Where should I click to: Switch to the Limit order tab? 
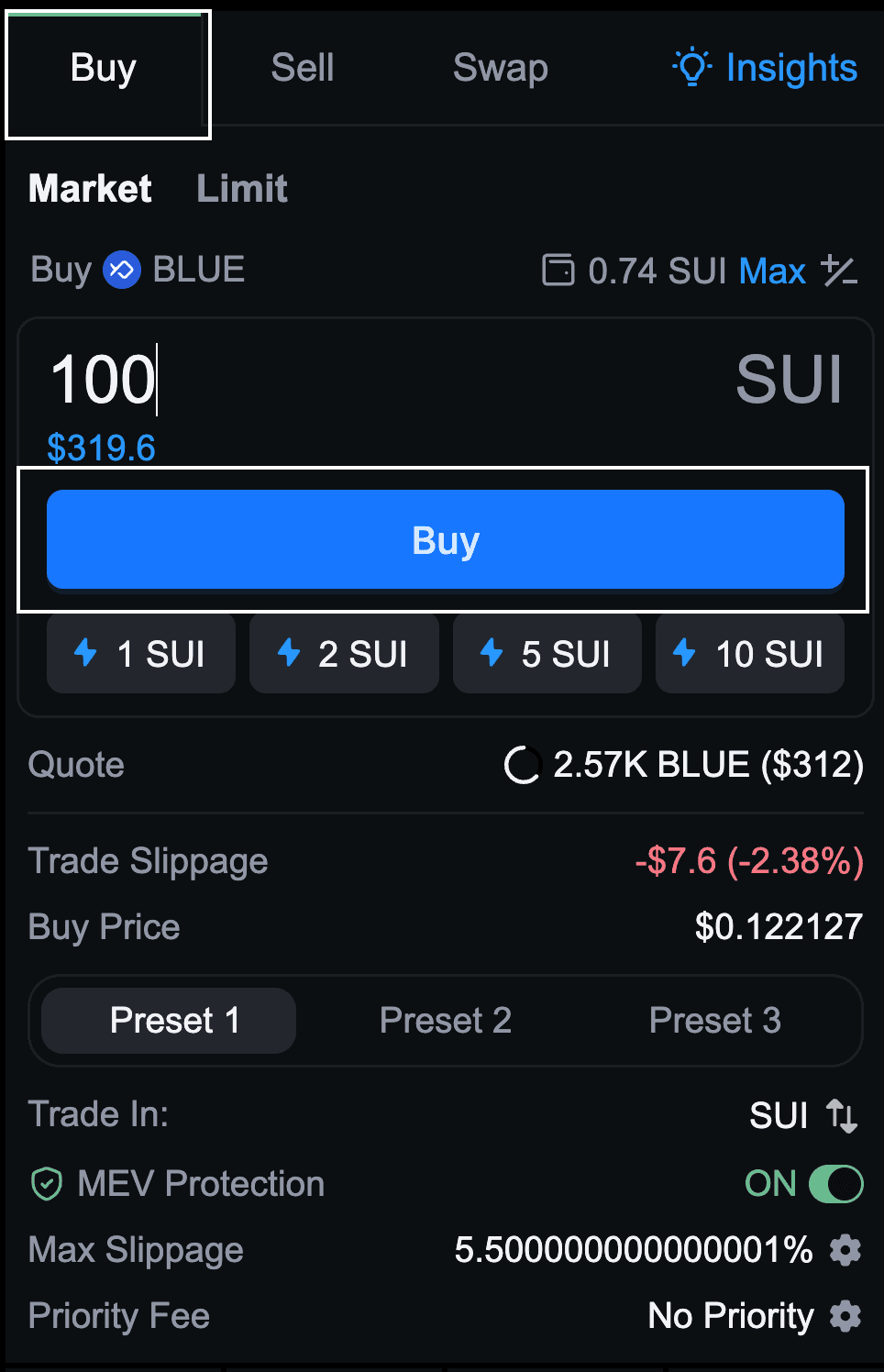[x=241, y=188]
